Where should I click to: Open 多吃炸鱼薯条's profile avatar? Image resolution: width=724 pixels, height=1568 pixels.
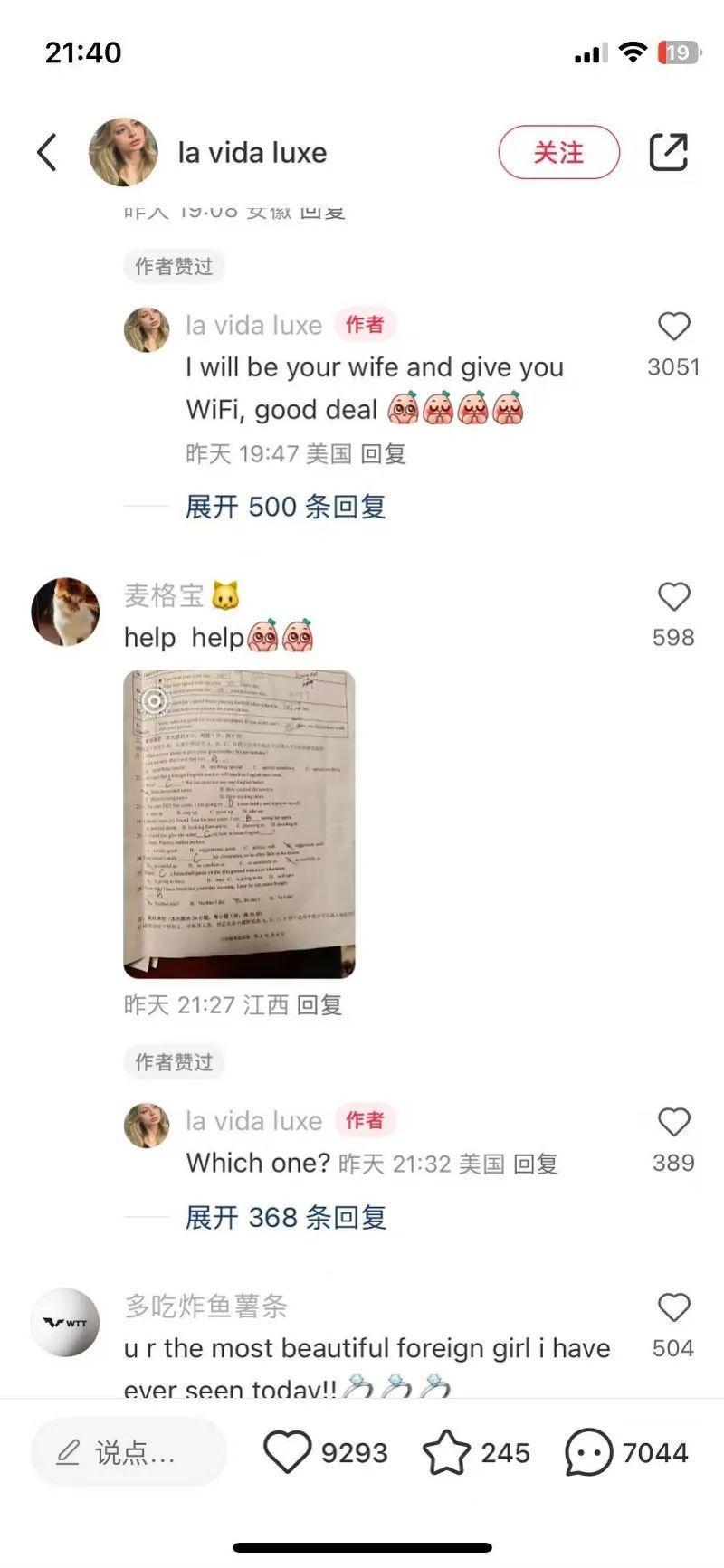pos(65,1322)
